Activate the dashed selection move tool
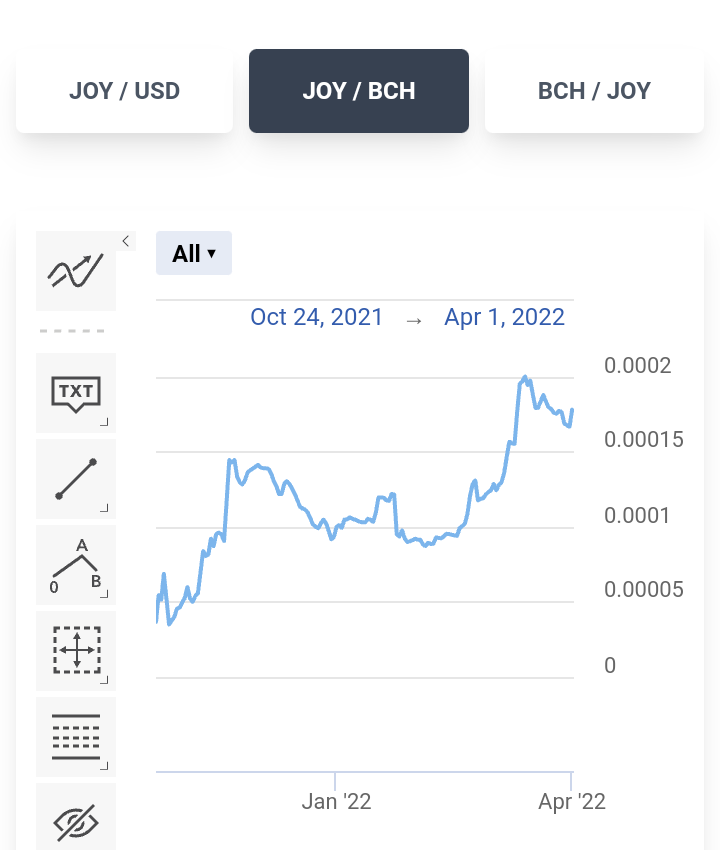The height and width of the screenshot is (850, 720). pyautogui.click(x=76, y=651)
